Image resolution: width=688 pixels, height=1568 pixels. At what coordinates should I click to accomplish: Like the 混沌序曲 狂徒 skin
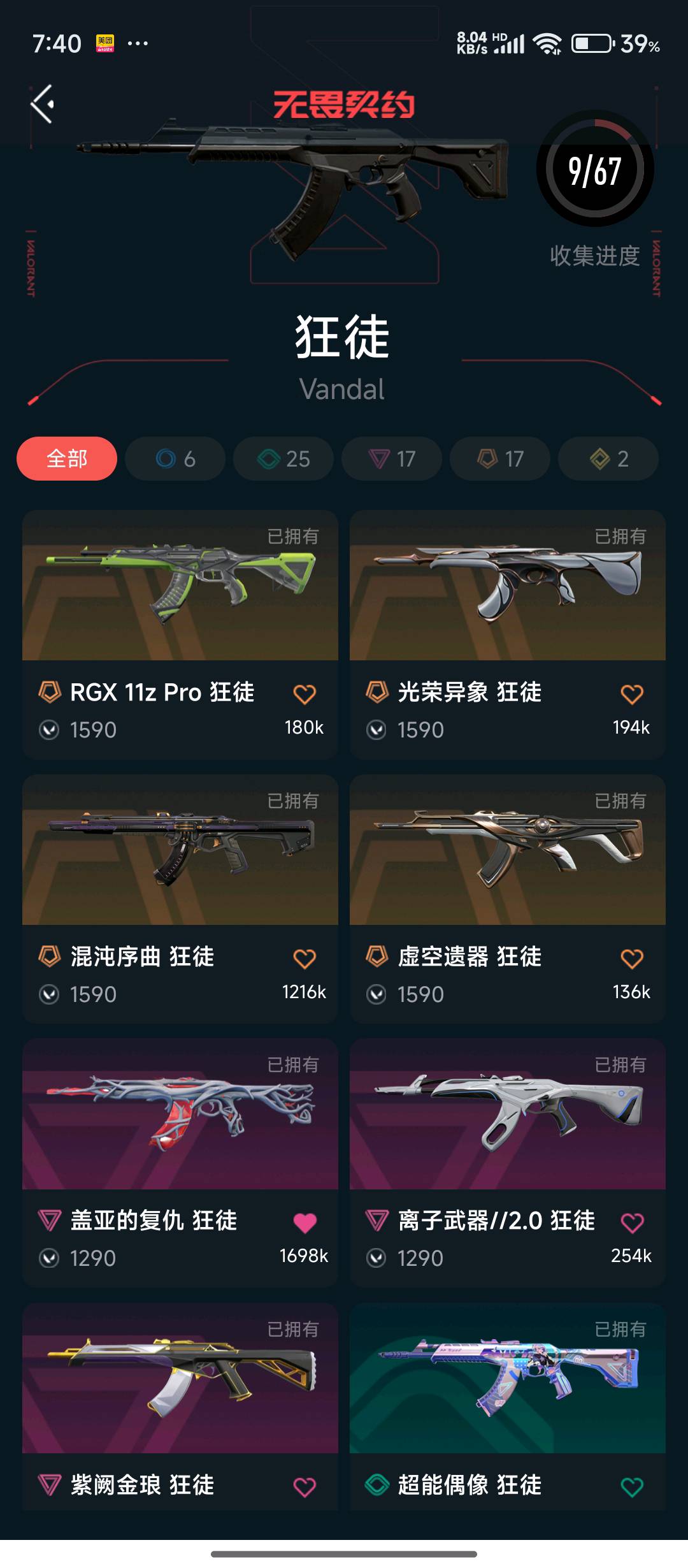pos(305,959)
